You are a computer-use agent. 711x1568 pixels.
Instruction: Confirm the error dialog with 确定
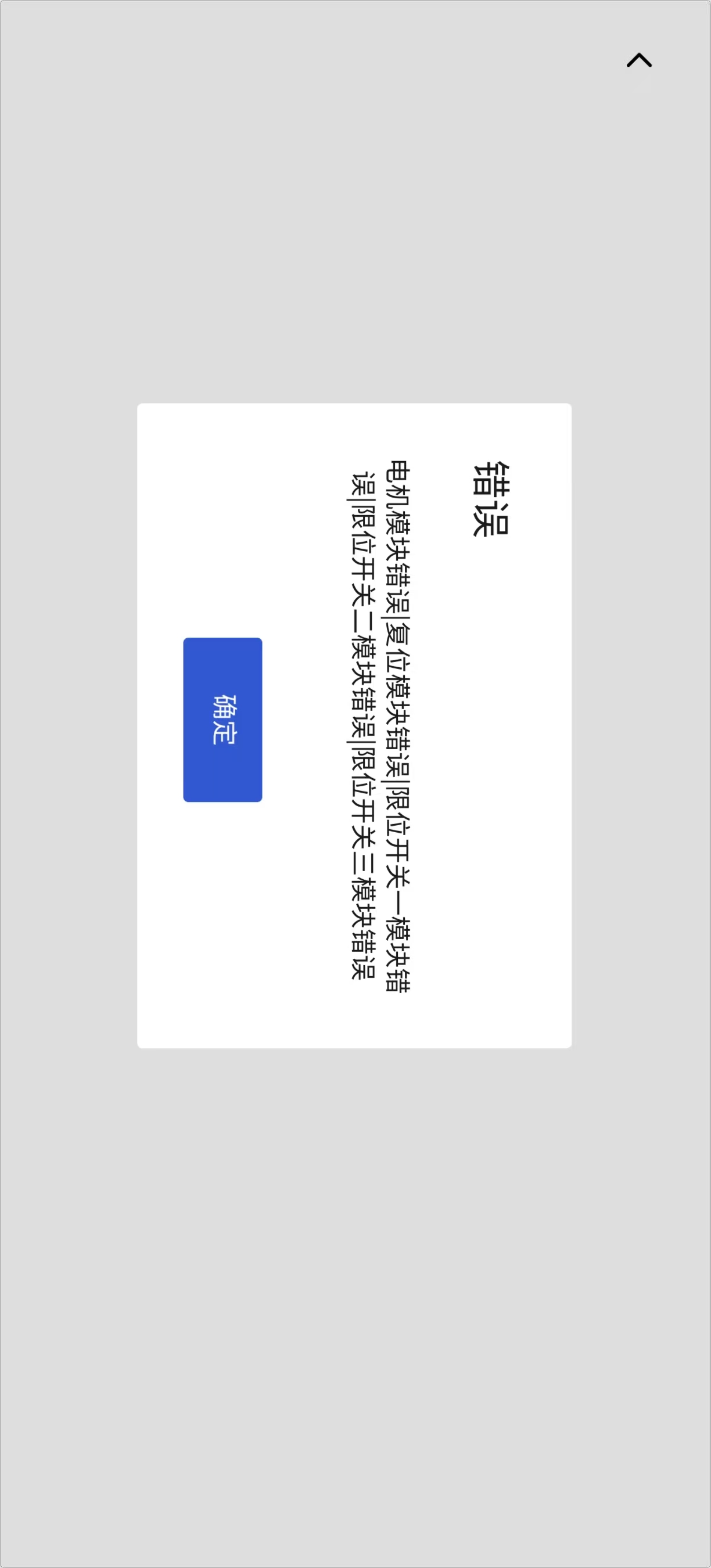coord(223,720)
